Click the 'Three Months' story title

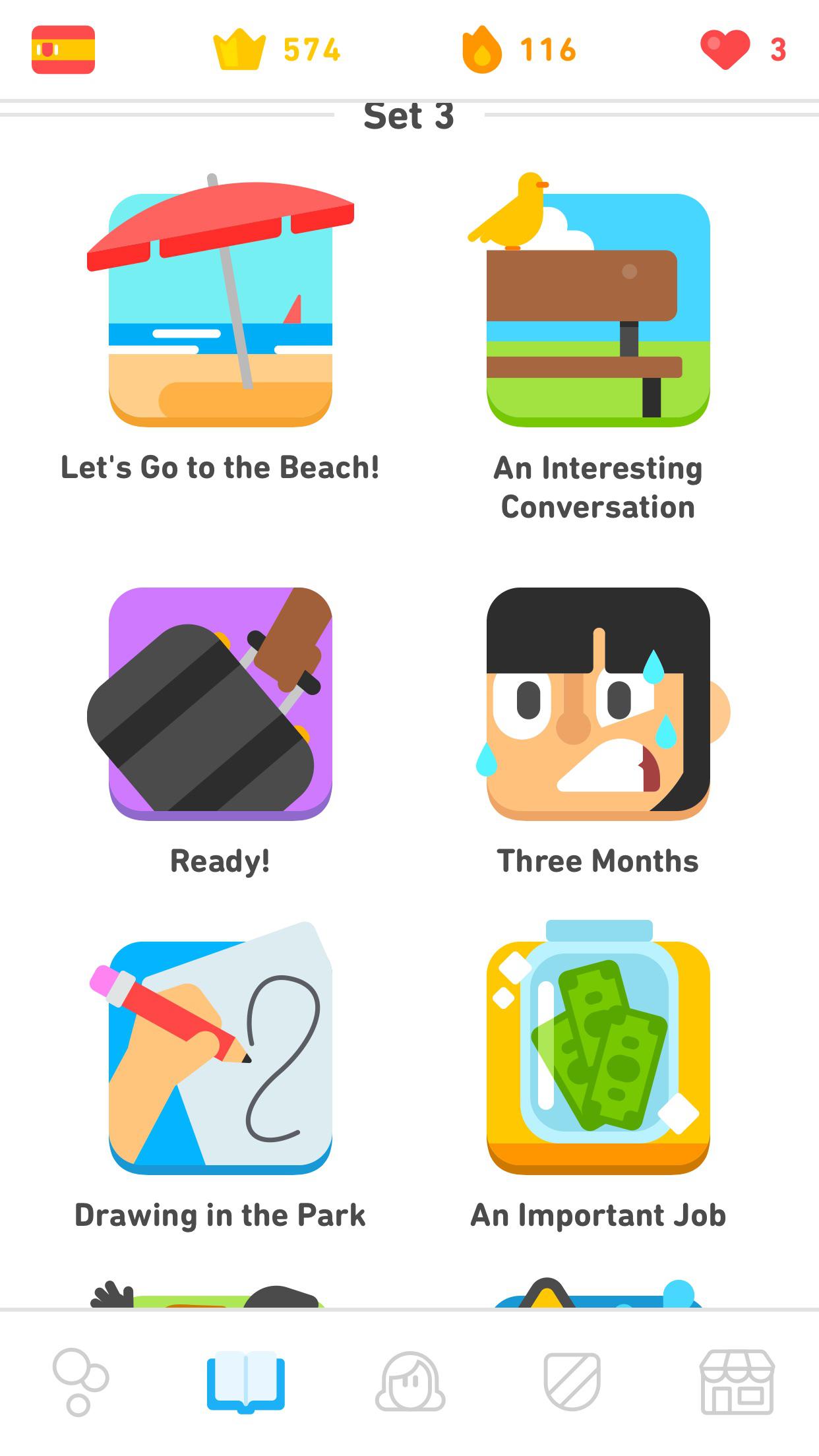point(597,859)
